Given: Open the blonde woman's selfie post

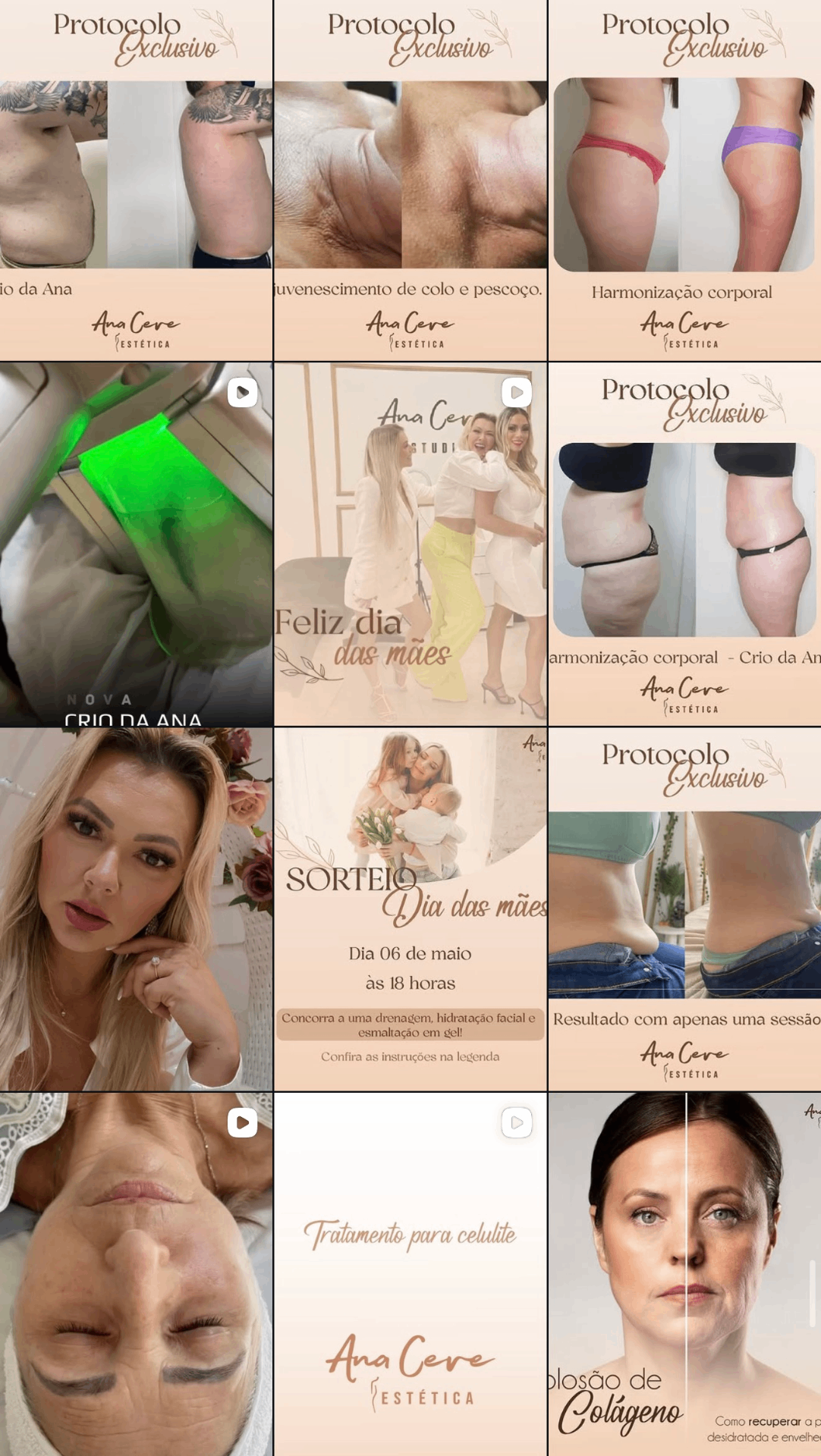Looking at the screenshot, I should [136, 909].
